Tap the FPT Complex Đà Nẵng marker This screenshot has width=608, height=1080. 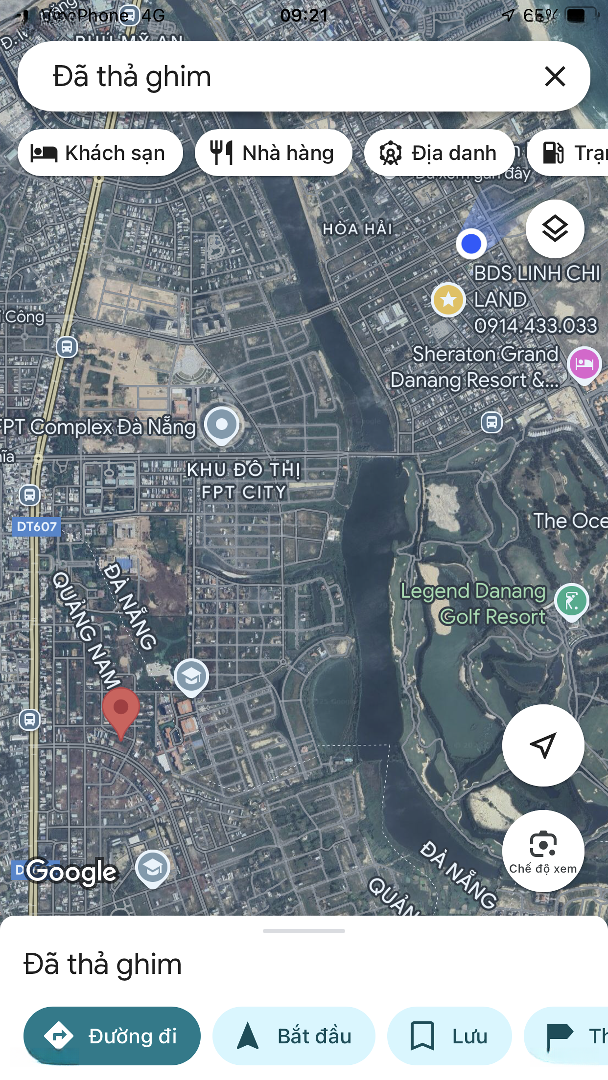click(x=222, y=424)
